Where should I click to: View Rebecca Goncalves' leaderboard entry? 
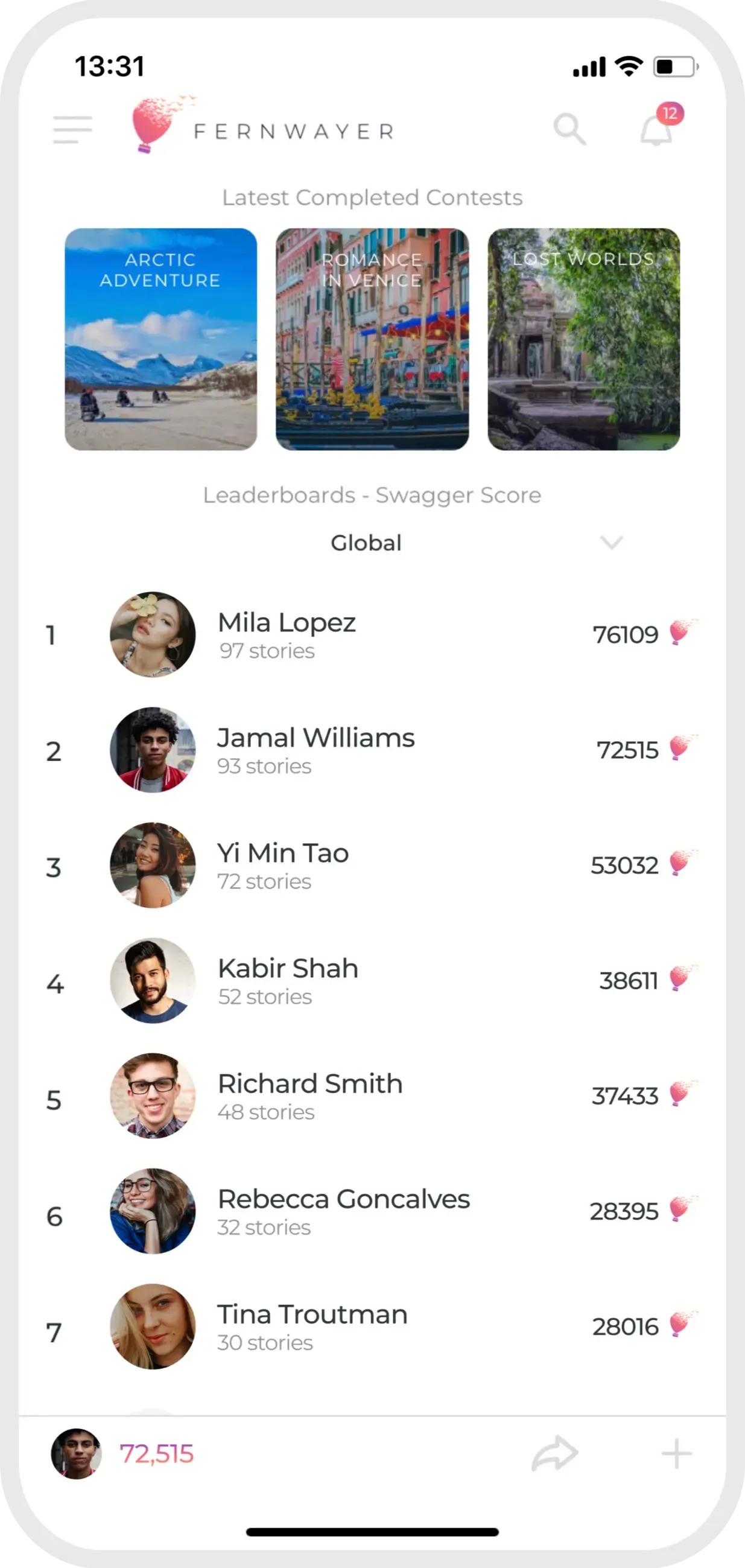tap(344, 1211)
